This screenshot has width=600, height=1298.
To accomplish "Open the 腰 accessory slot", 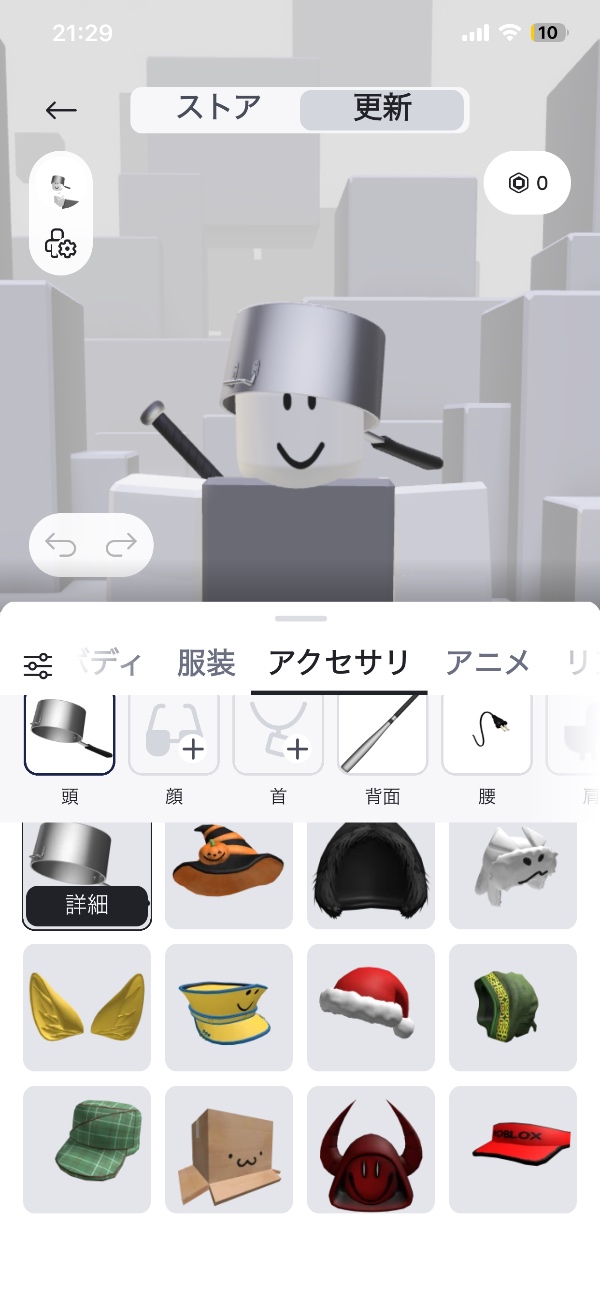I will (x=486, y=735).
